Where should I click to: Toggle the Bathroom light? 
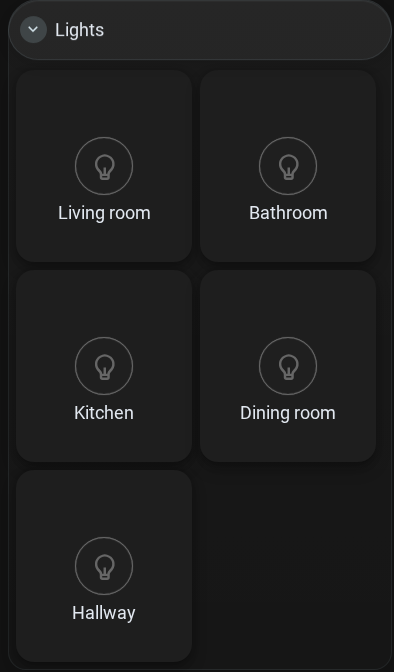tap(288, 166)
